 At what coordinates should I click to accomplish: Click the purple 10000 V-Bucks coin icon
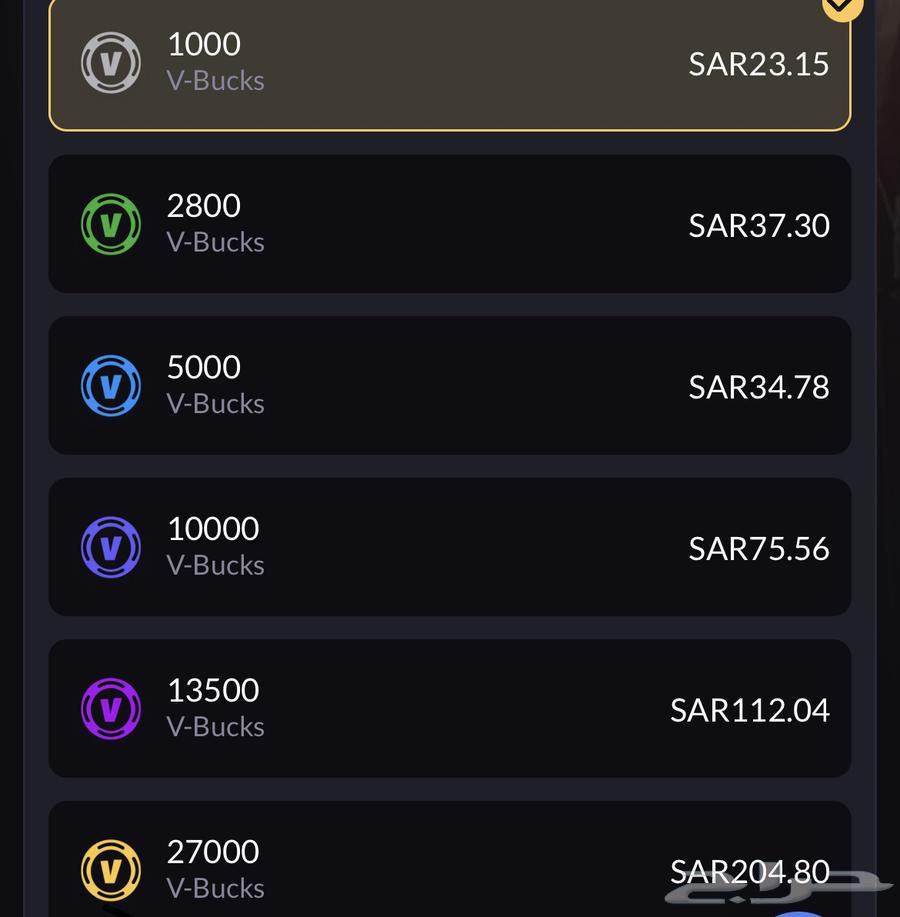(x=111, y=547)
